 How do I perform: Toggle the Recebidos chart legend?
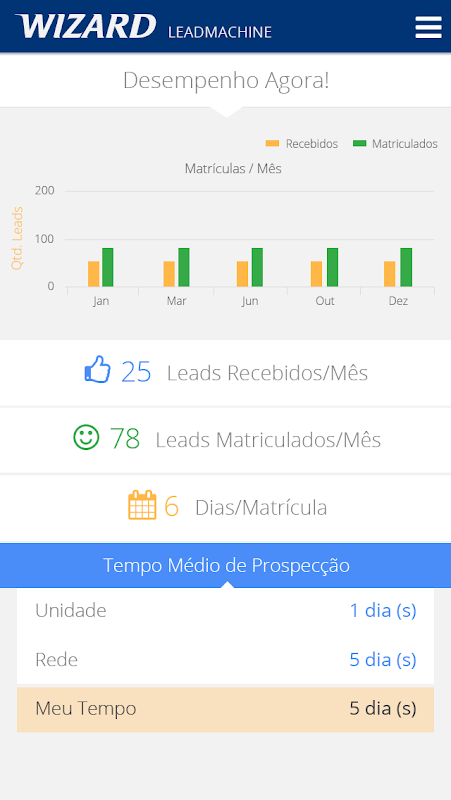coord(302,144)
